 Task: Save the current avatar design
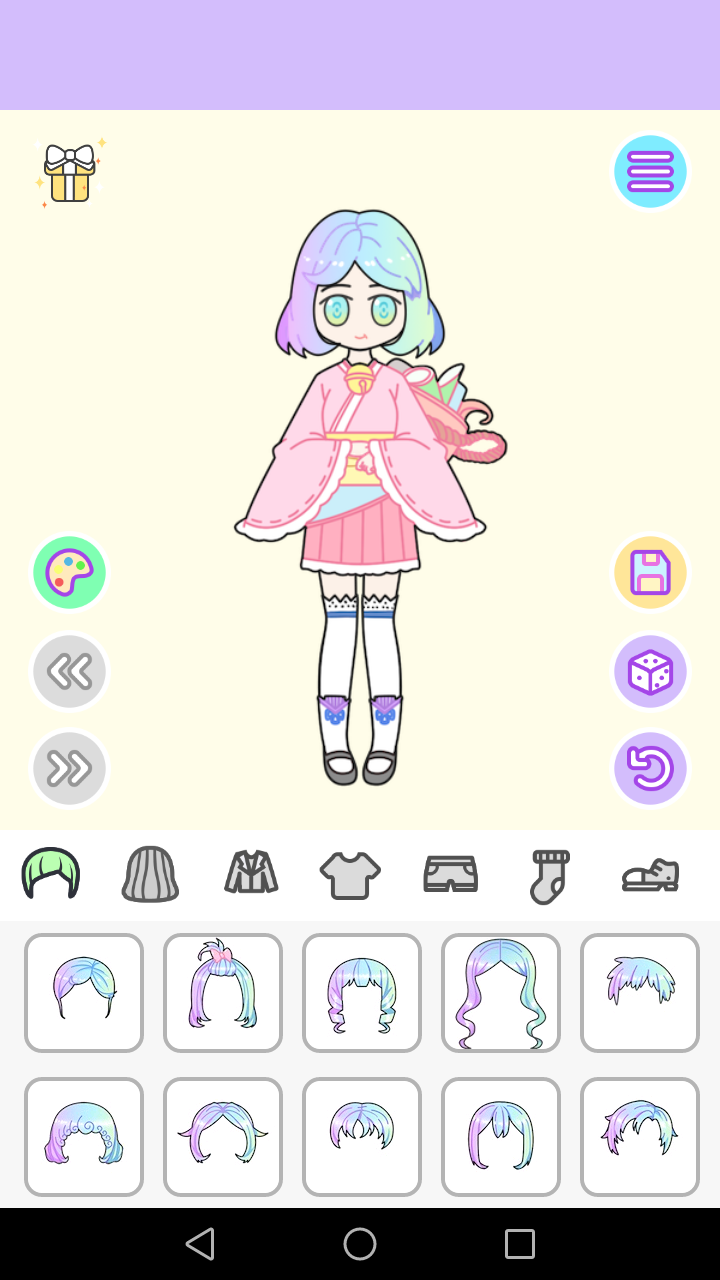click(x=651, y=572)
